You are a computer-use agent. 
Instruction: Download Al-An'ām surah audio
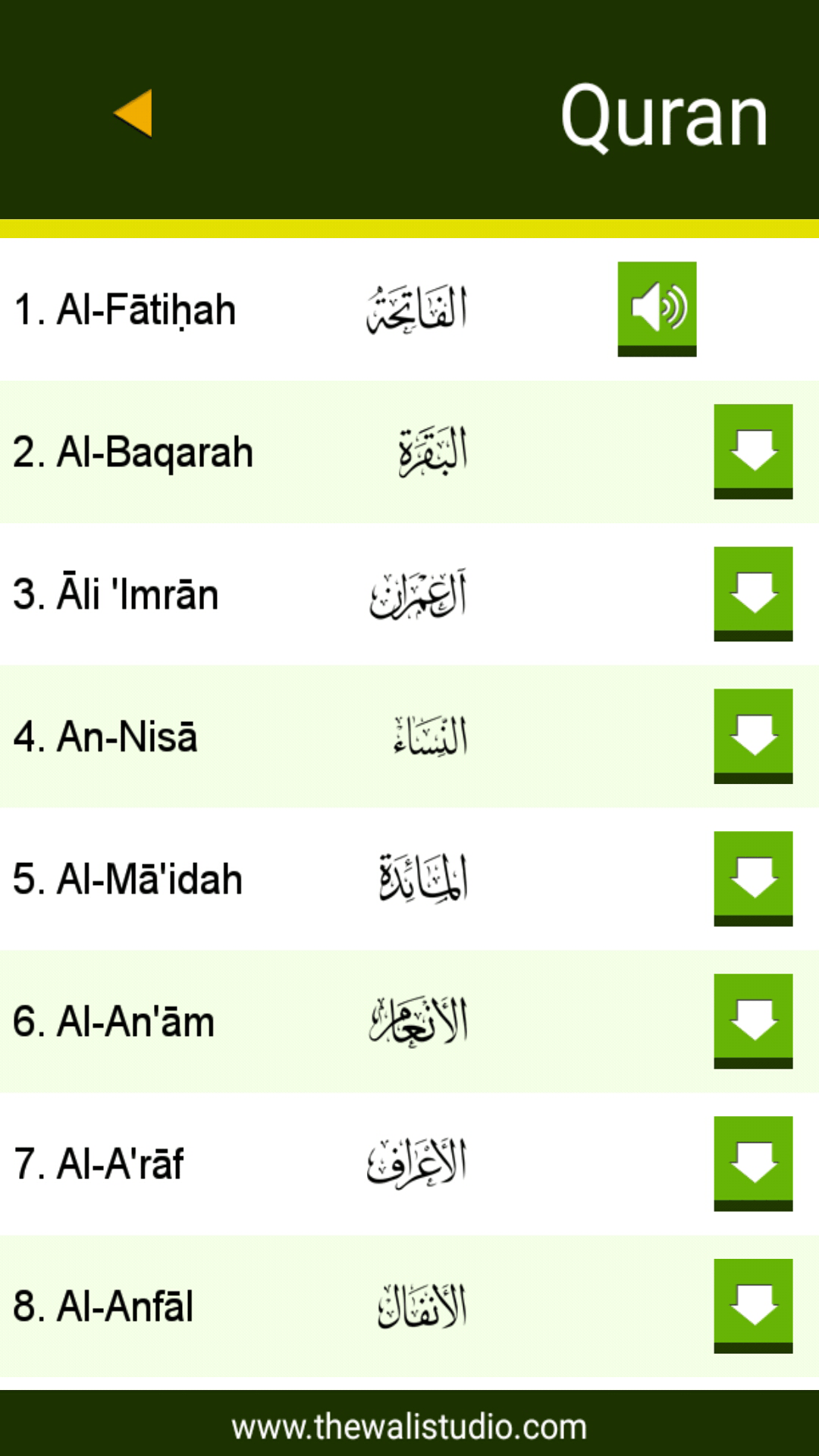(753, 1021)
